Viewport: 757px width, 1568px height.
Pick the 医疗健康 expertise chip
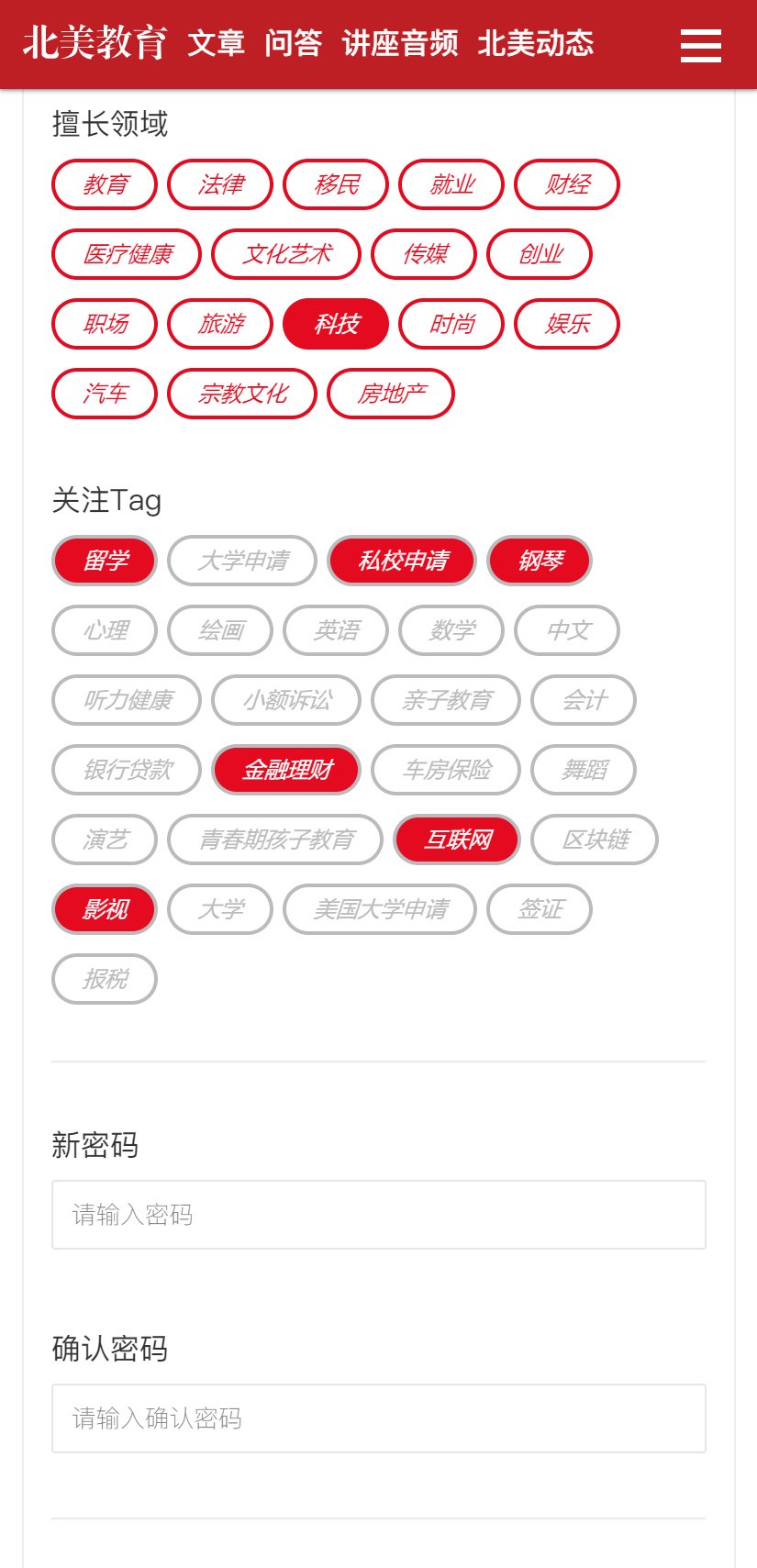[127, 254]
